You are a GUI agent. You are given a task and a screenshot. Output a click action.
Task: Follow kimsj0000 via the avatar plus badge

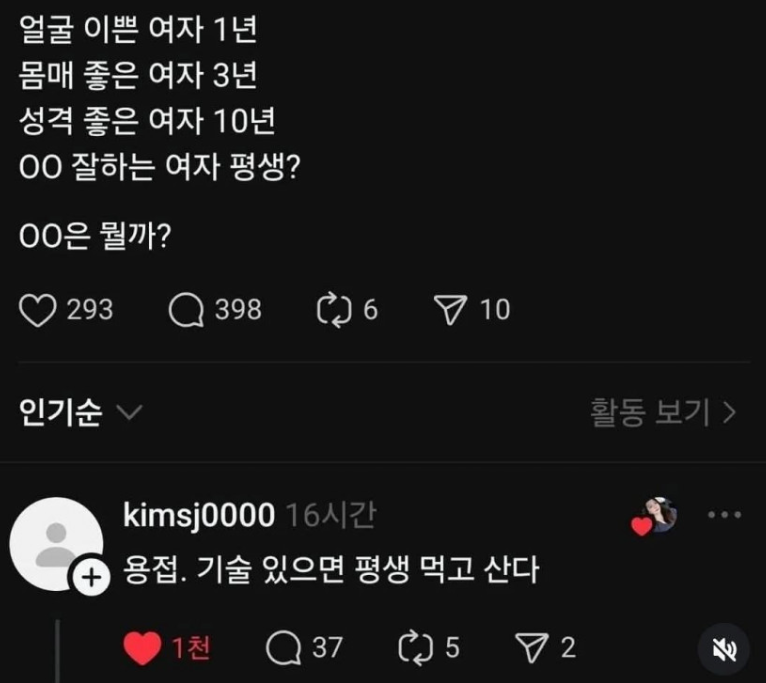click(91, 578)
